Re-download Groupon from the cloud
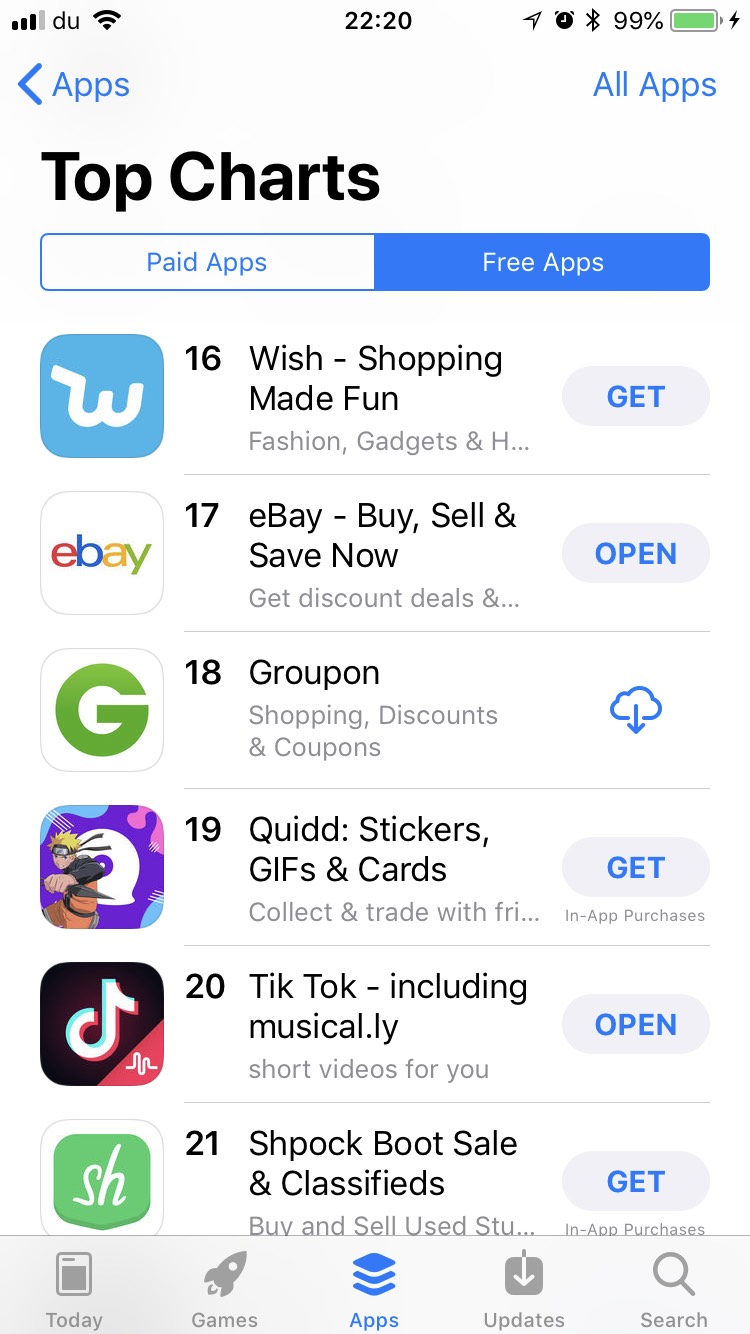The image size is (750, 1334). coord(635,710)
